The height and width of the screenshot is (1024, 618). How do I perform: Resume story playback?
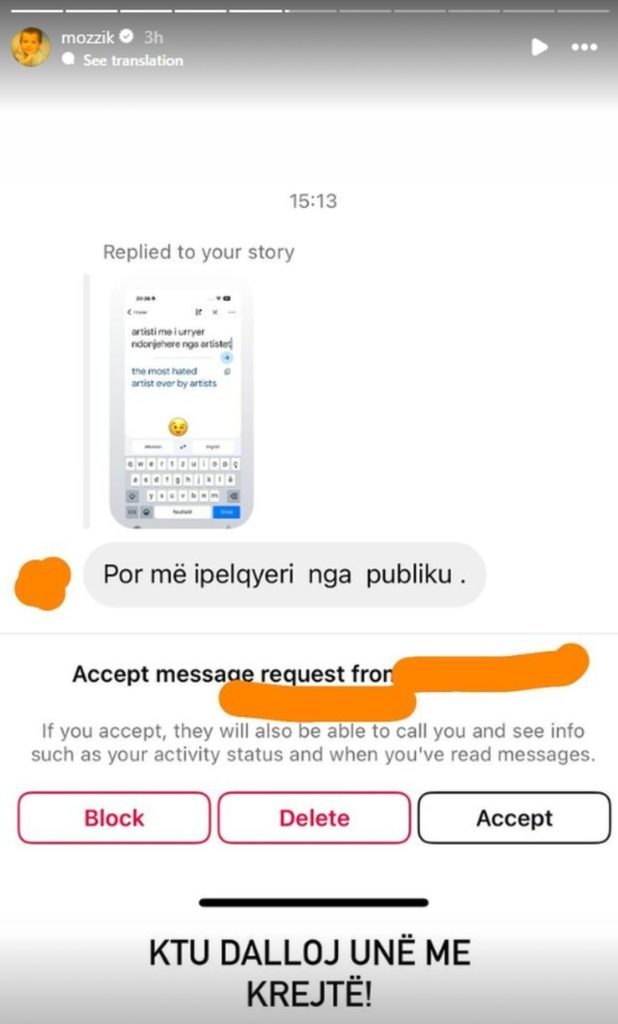(539, 46)
